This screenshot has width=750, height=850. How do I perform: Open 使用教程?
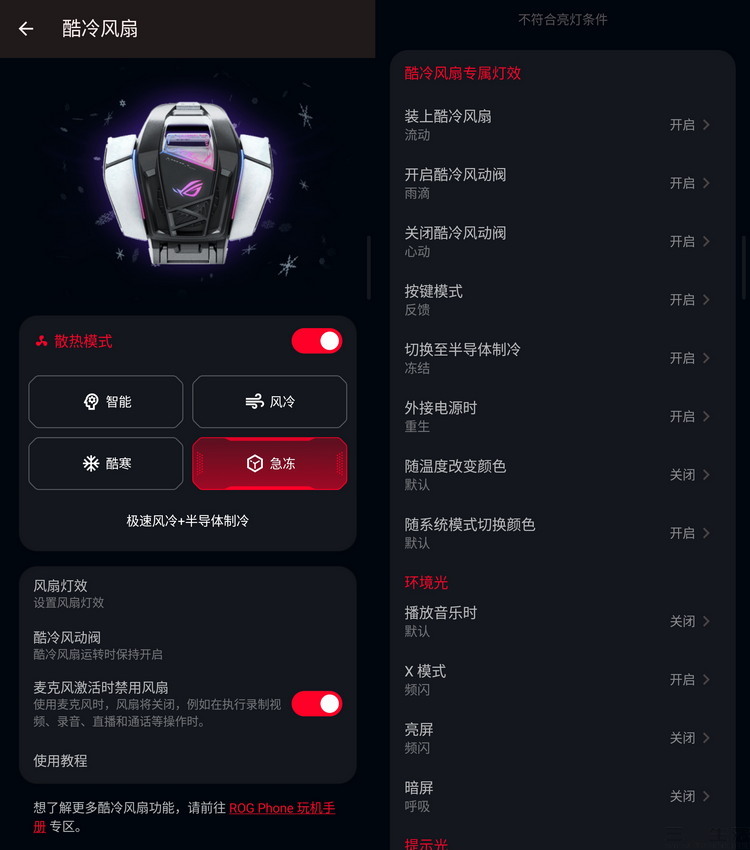point(60,761)
